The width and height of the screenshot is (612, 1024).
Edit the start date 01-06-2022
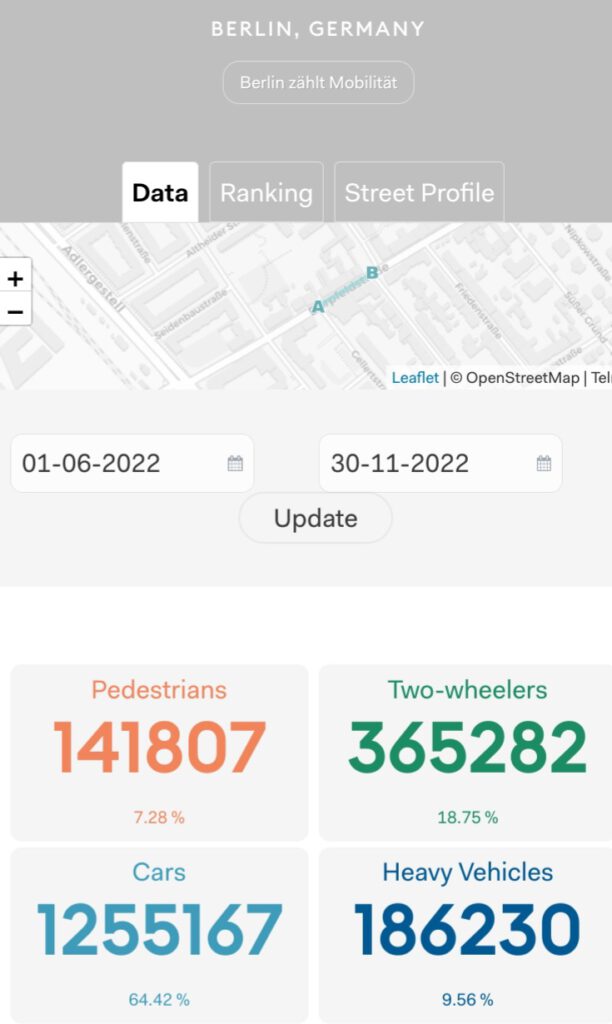tap(120, 463)
